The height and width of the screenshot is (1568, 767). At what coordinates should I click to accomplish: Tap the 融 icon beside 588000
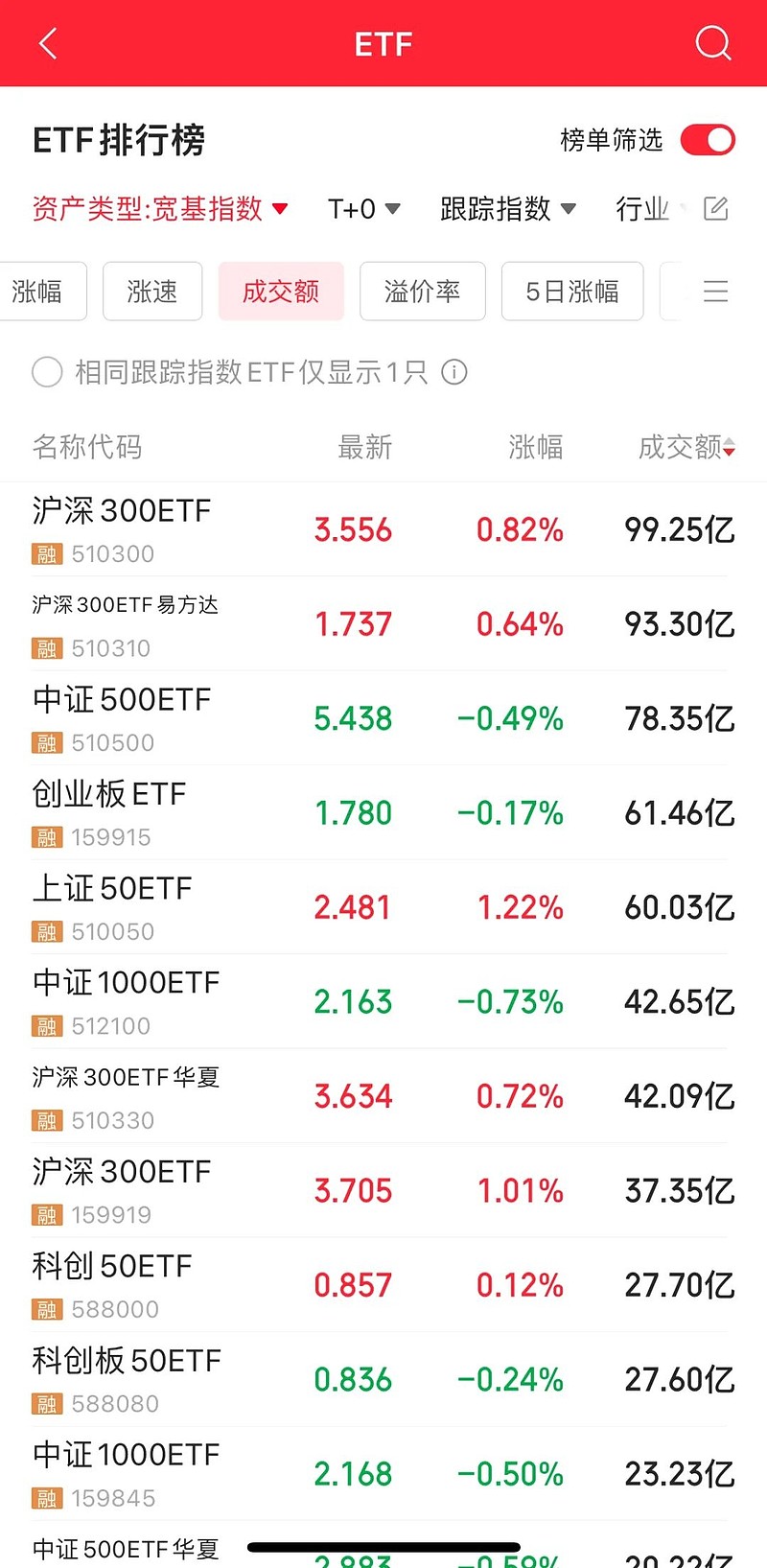46,1309
